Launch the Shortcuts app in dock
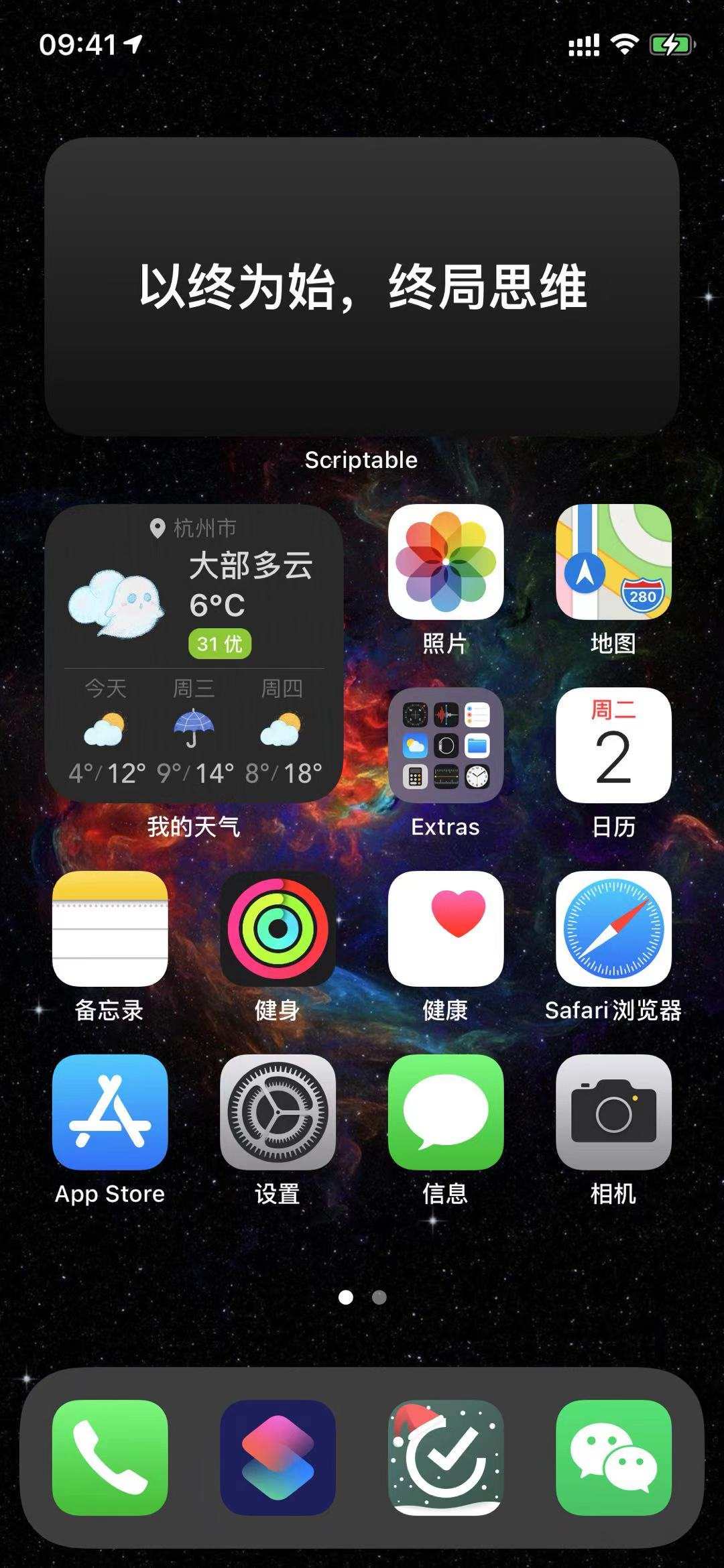 click(278, 1457)
